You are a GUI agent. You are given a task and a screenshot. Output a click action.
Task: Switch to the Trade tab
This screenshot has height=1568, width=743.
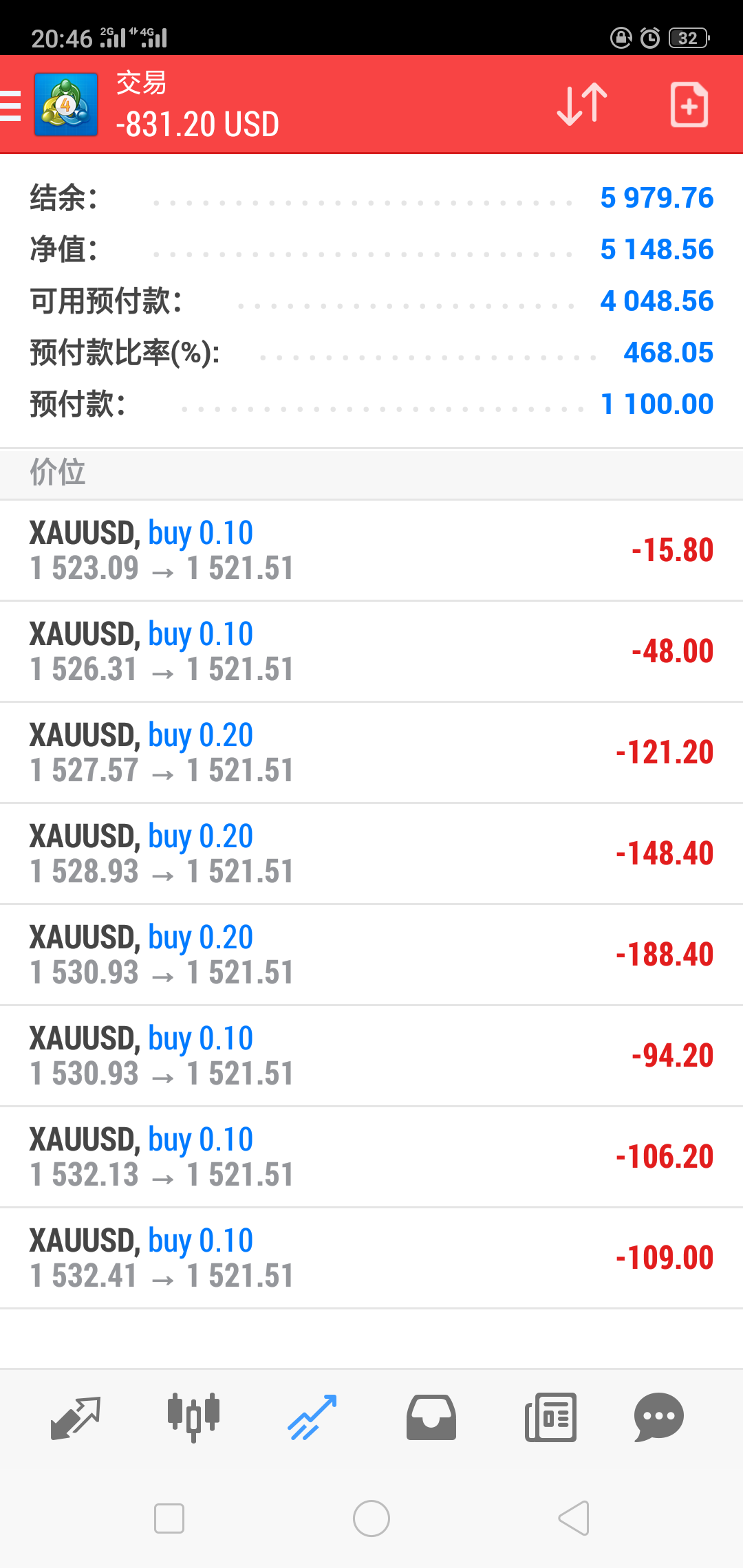click(312, 1417)
